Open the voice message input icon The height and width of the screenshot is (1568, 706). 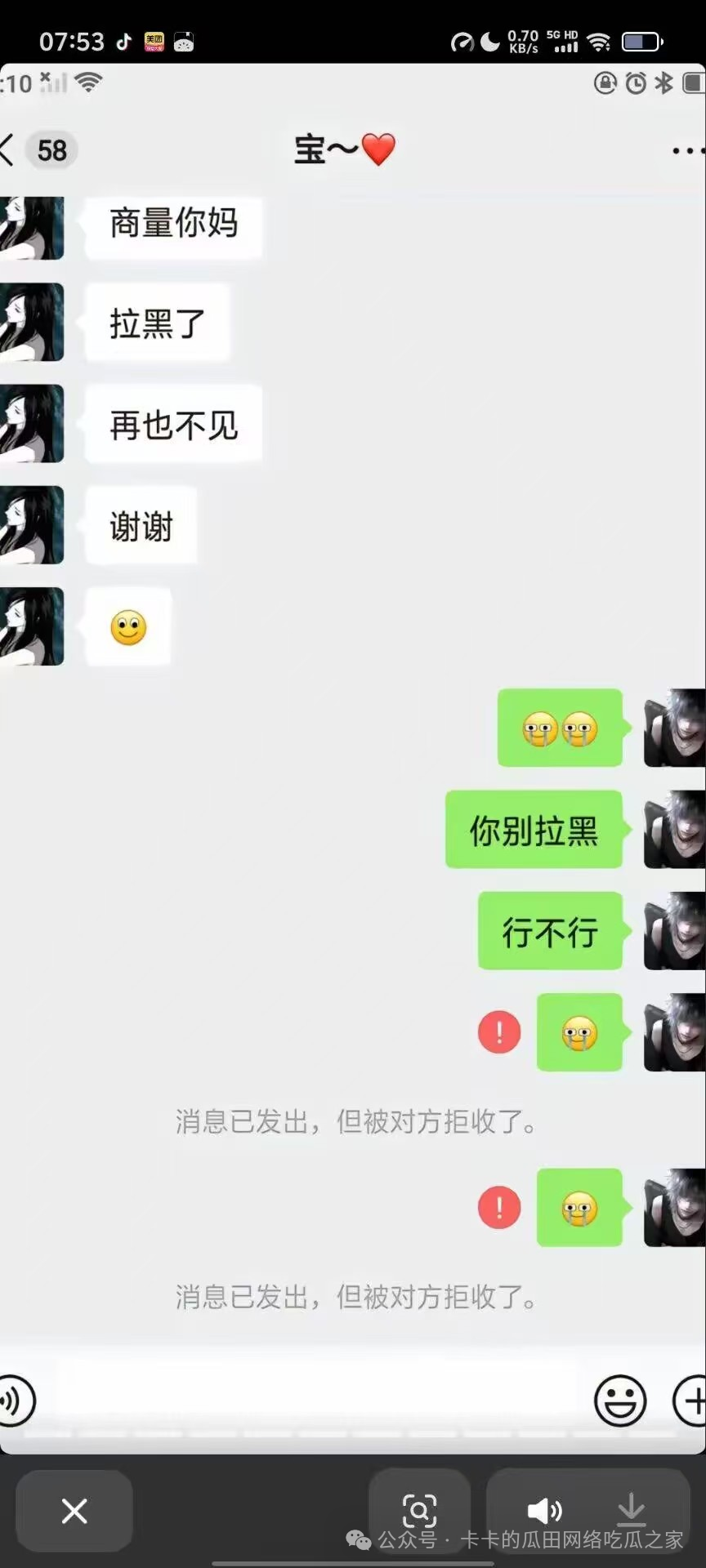15,1401
